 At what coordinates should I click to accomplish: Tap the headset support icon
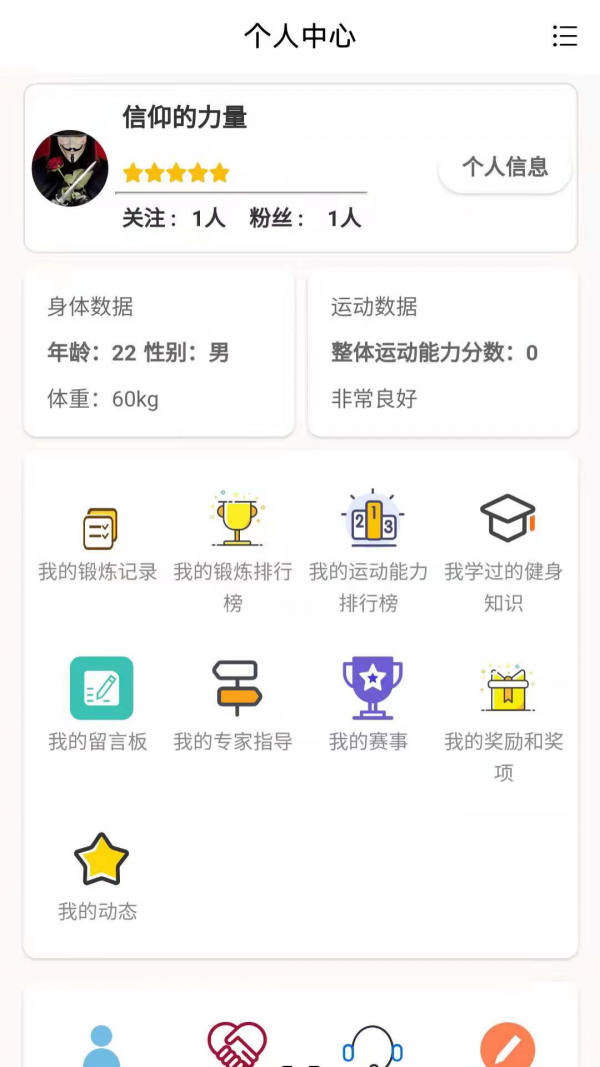tap(372, 1046)
